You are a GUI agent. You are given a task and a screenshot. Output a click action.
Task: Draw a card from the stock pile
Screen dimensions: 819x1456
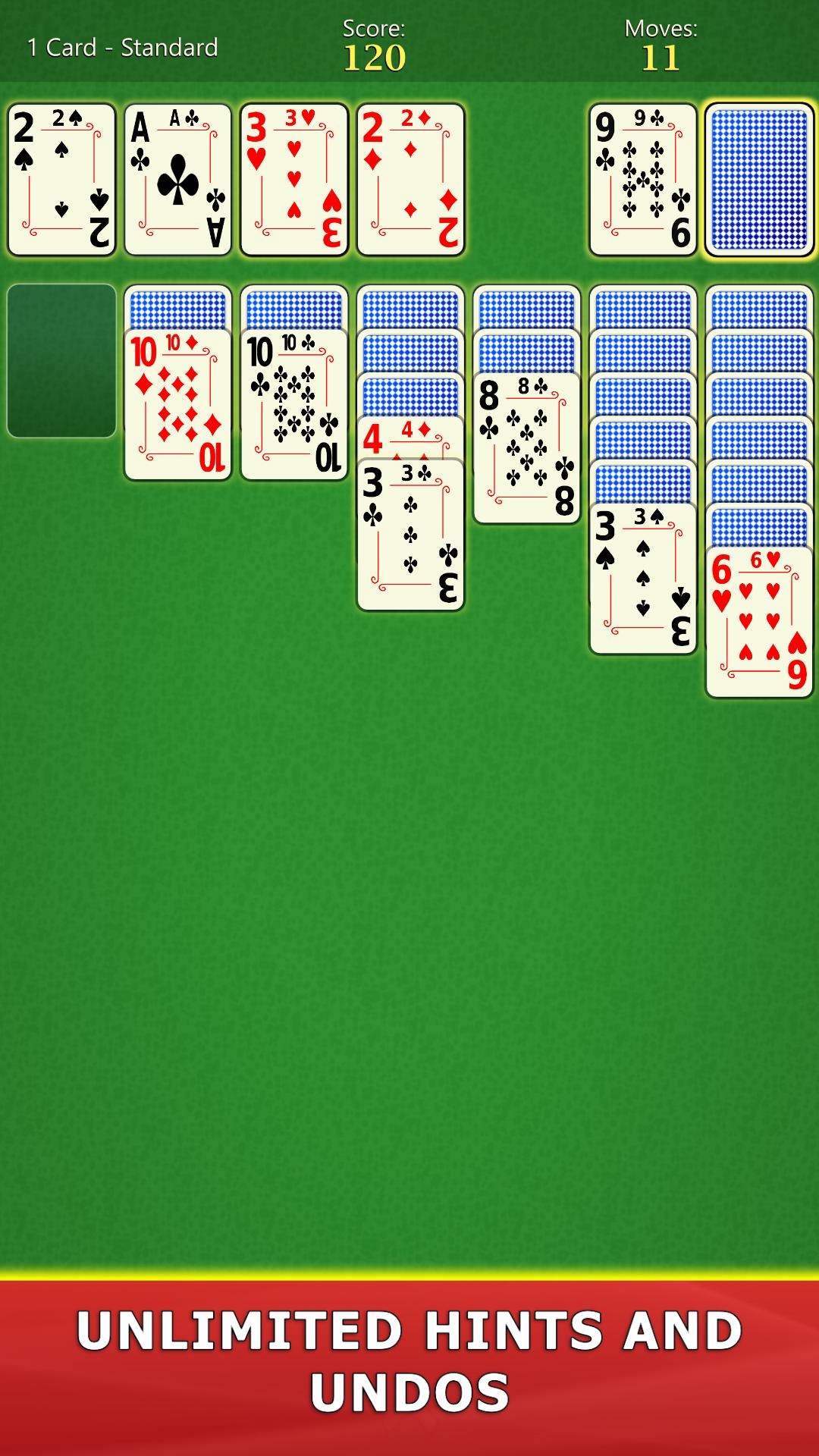(x=759, y=180)
